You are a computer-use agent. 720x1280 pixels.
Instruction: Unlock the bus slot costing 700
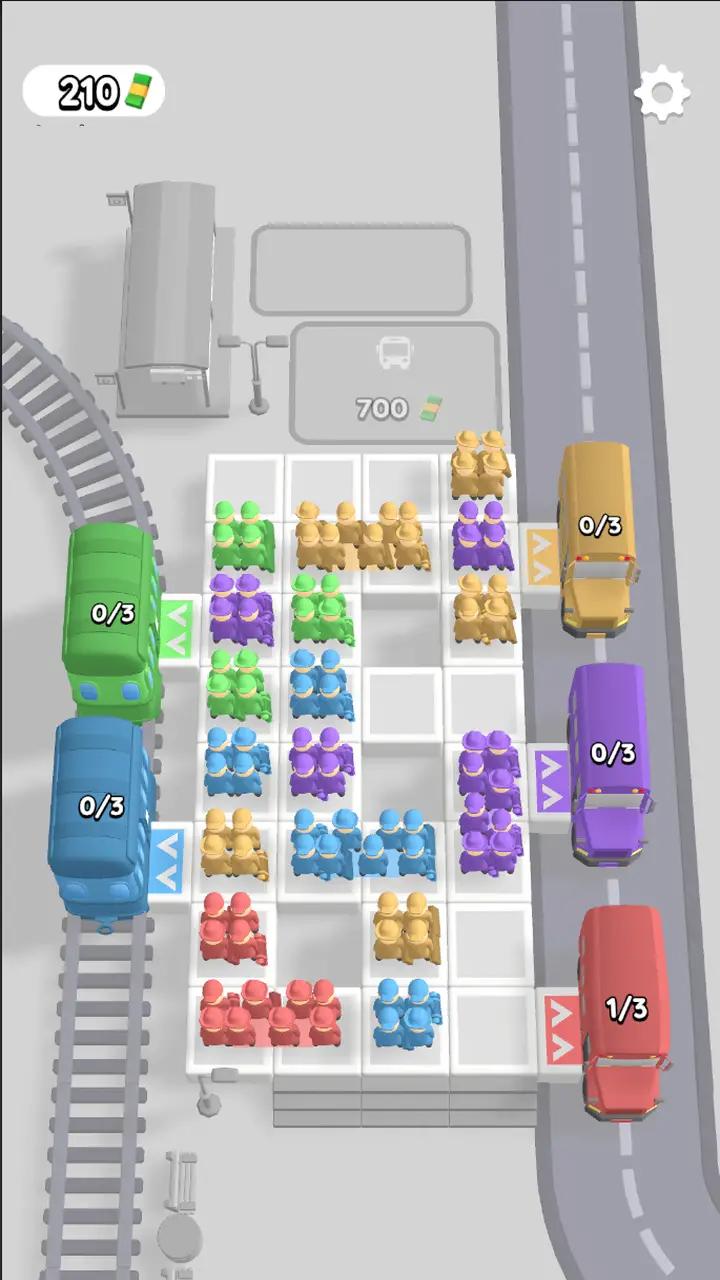click(394, 383)
